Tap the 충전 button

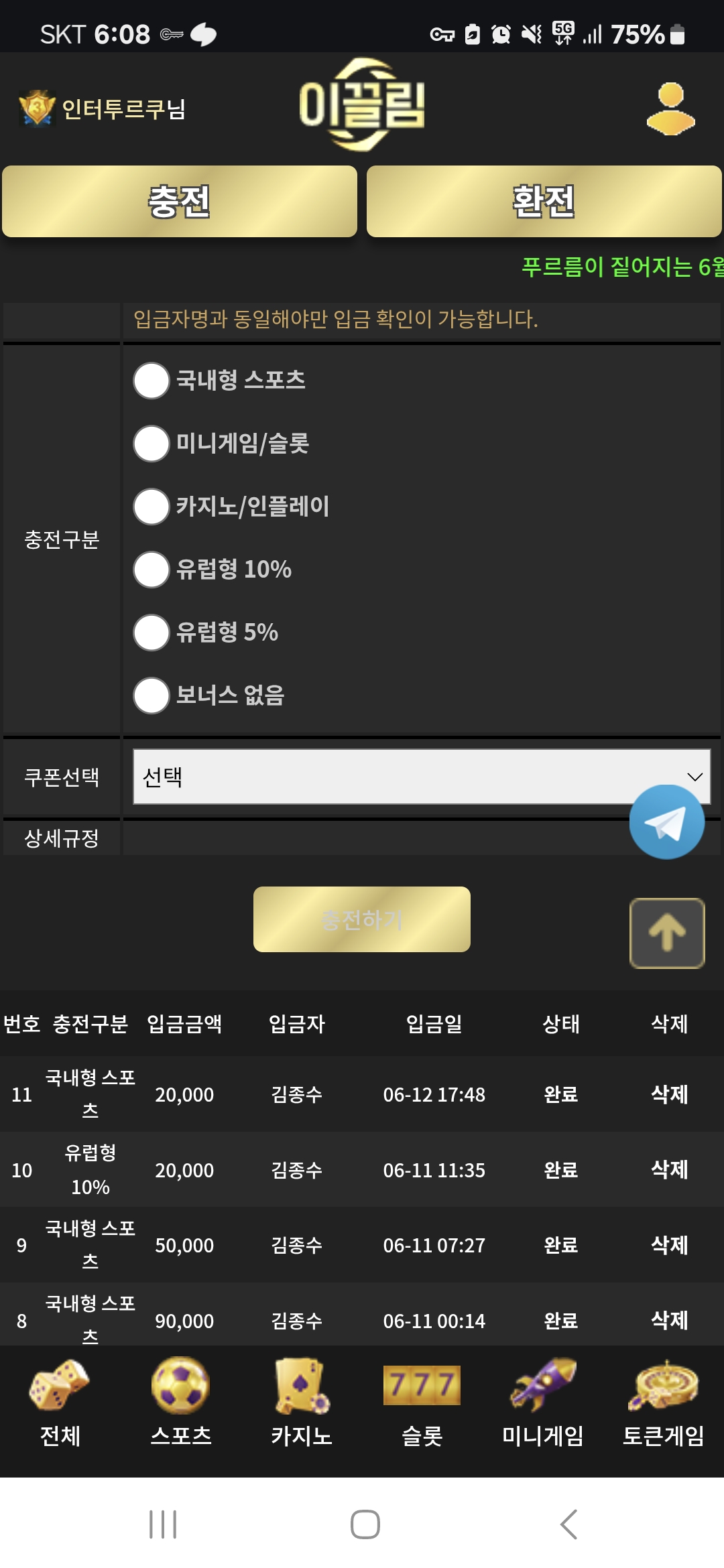(180, 202)
